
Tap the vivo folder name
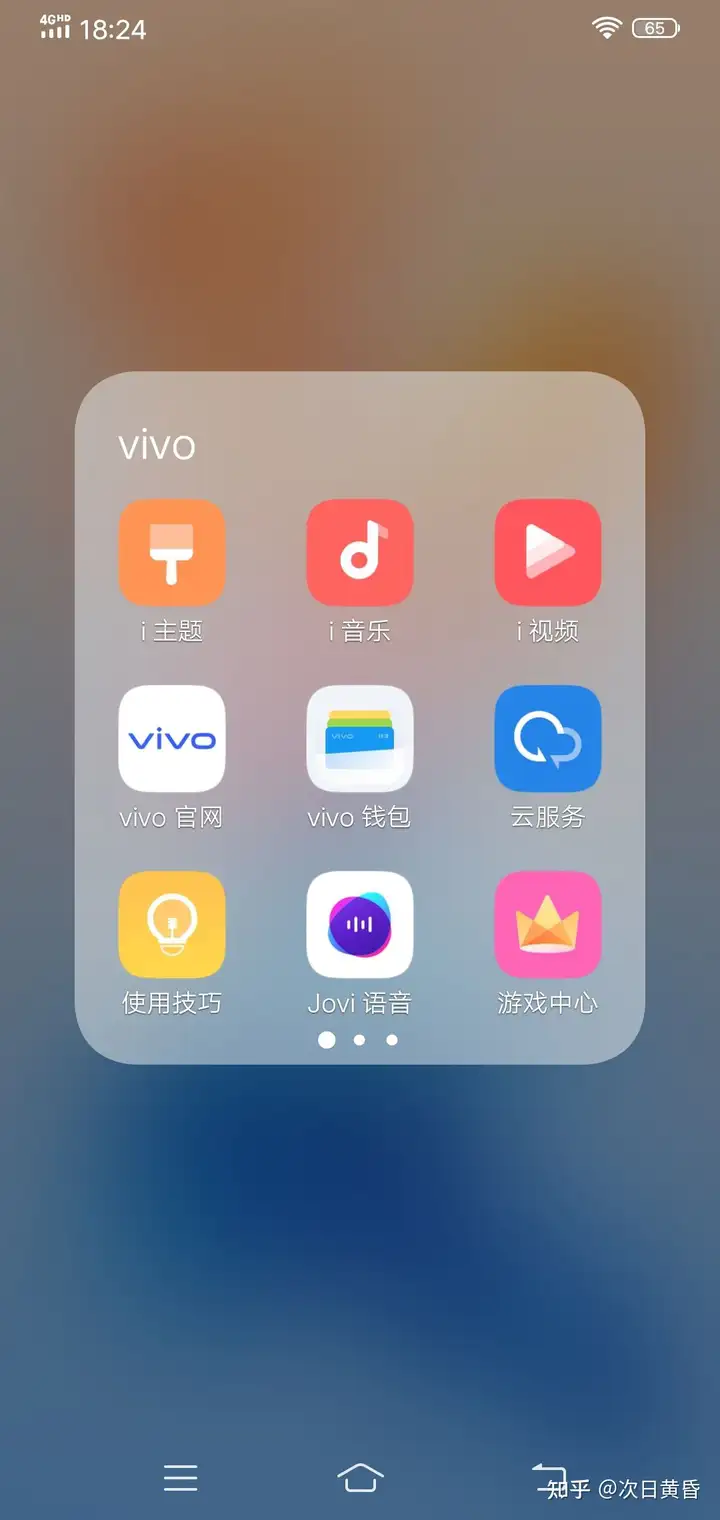(157, 445)
